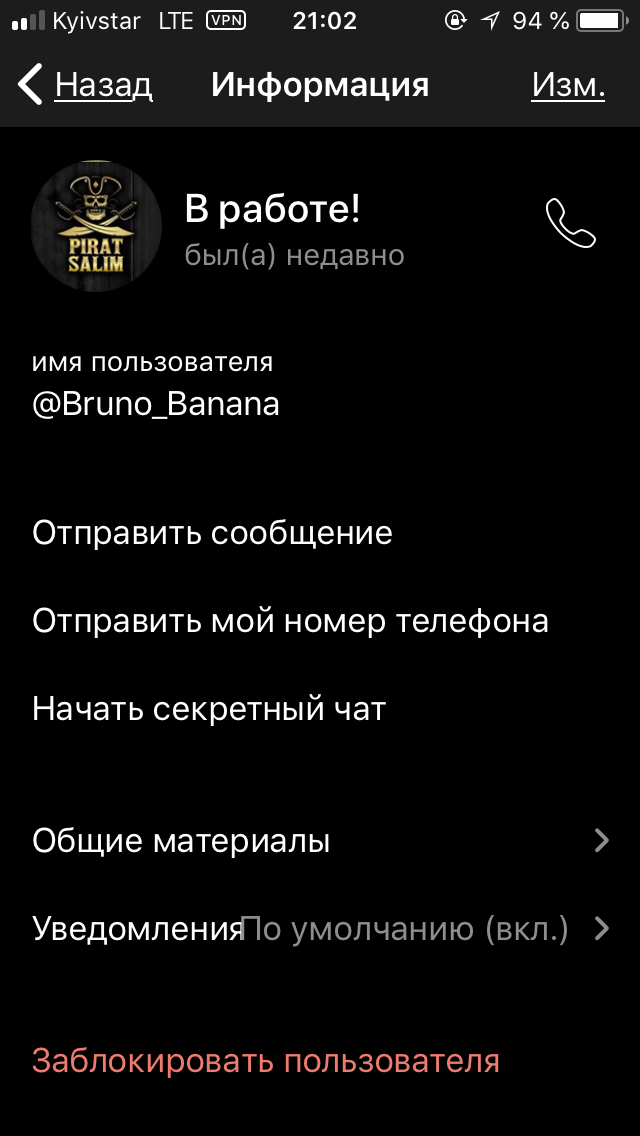Tap Изм. to edit the contact

568,86
